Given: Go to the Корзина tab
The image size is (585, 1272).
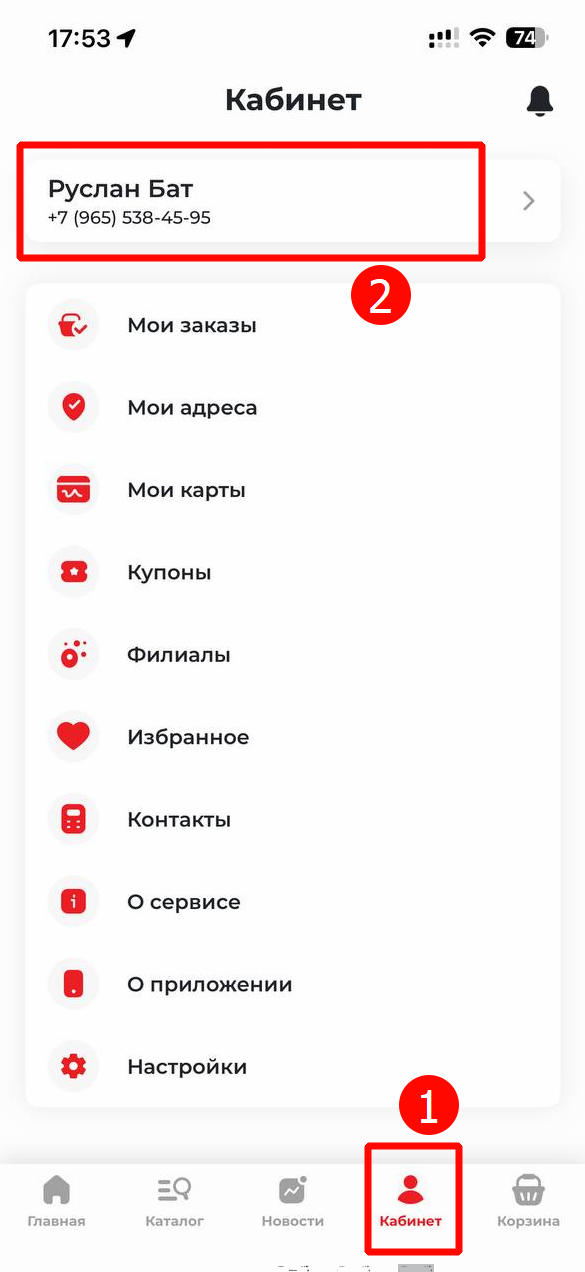Looking at the screenshot, I should coord(528,1202).
